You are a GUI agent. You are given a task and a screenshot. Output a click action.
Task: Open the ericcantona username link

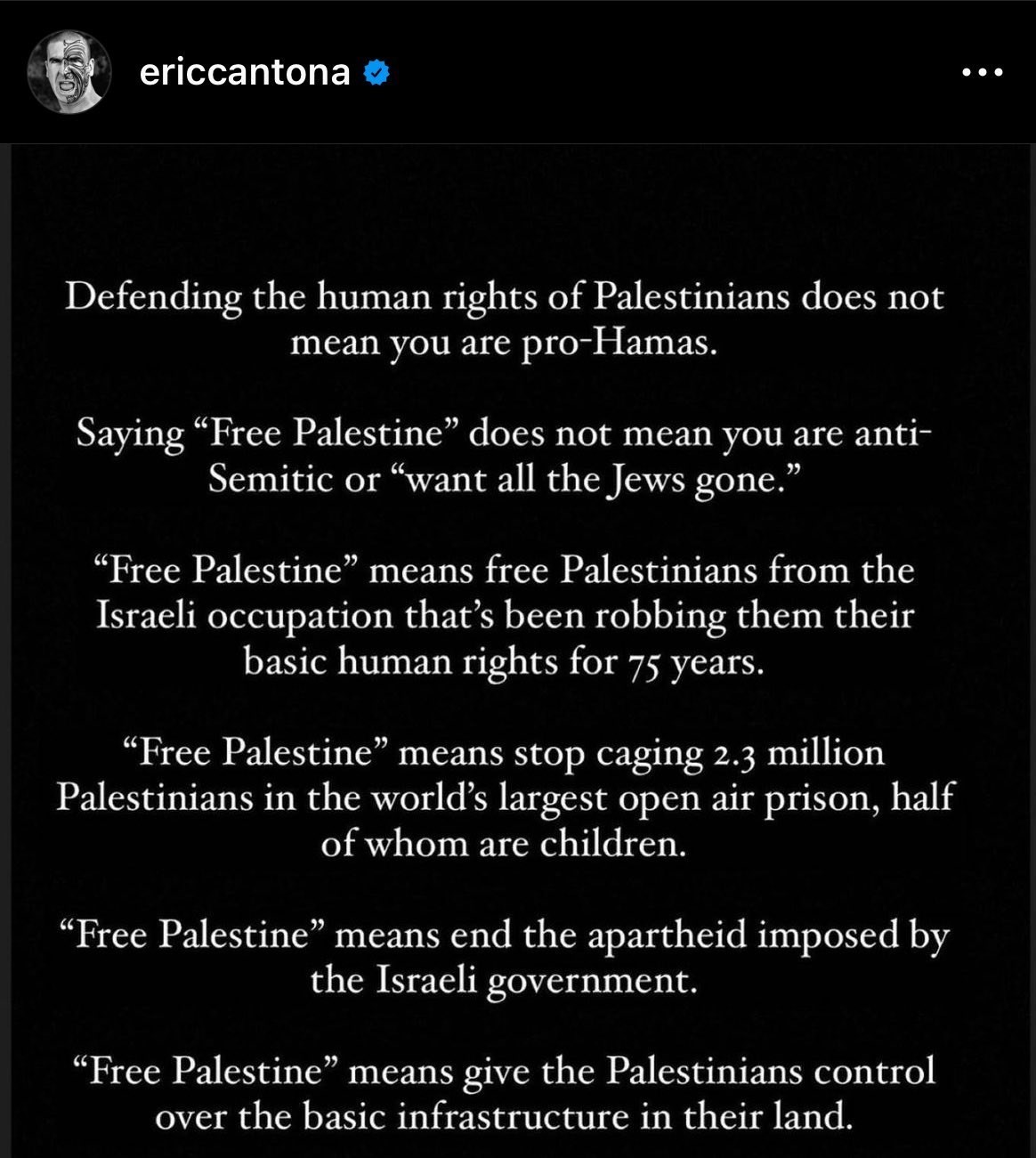[245, 73]
